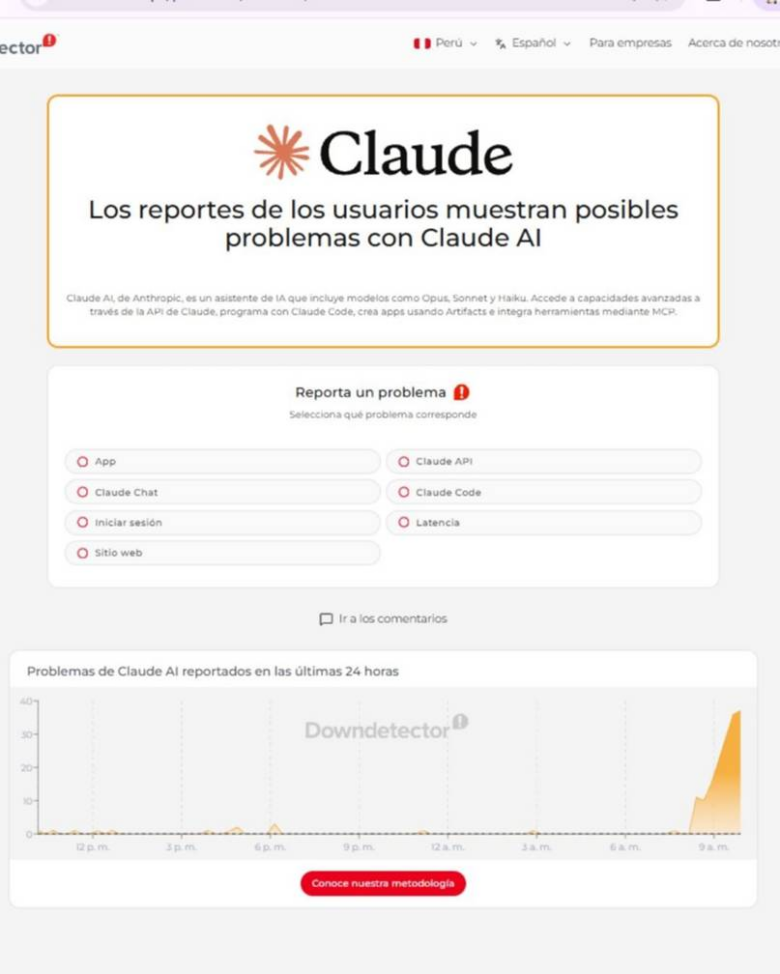The width and height of the screenshot is (780, 974).
Task: Jump to comments via Ir a los comentarios
Action: [383, 619]
